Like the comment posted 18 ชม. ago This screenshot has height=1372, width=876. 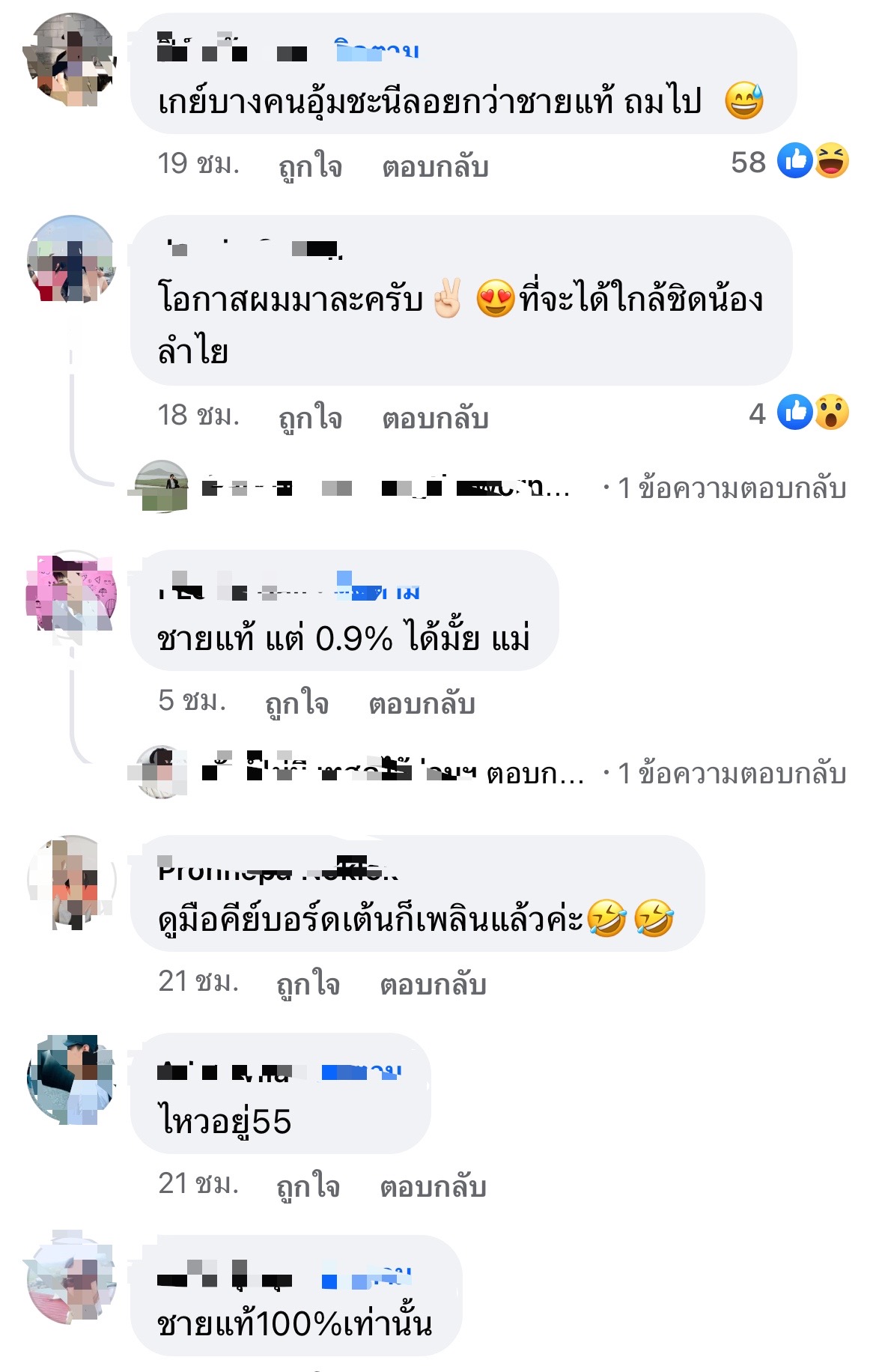310,418
